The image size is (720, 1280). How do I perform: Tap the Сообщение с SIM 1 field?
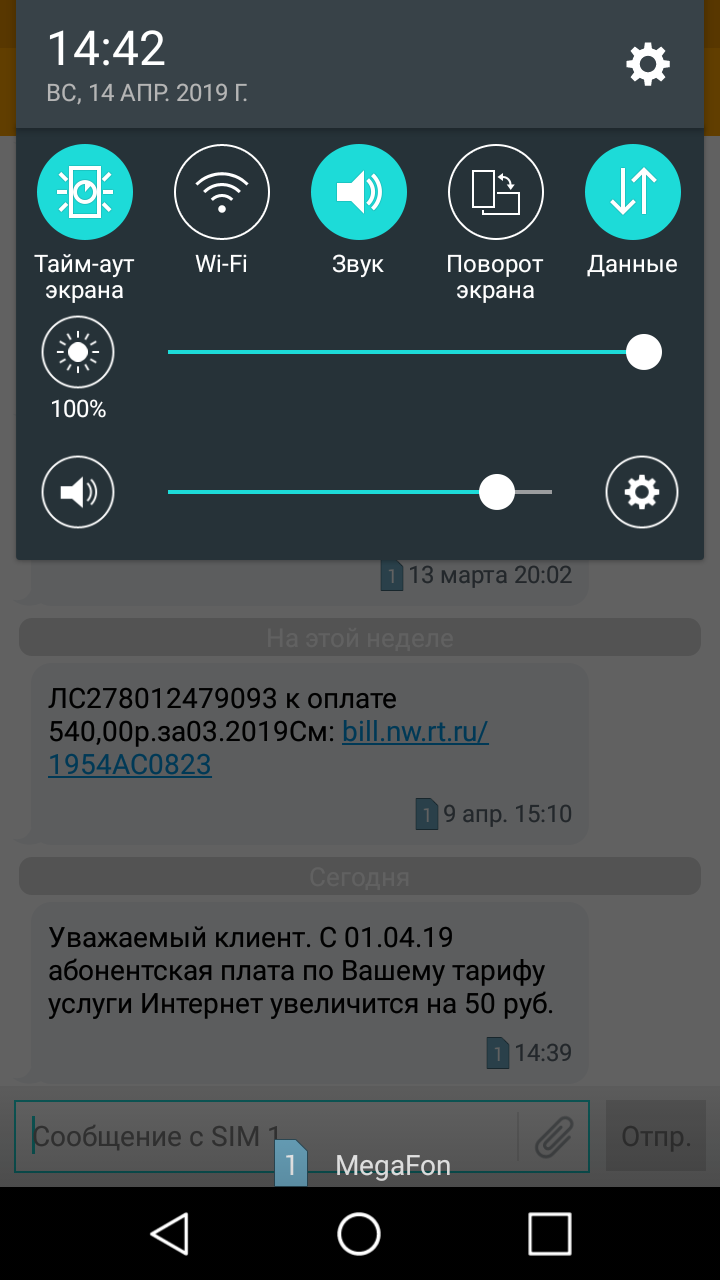click(x=265, y=1136)
